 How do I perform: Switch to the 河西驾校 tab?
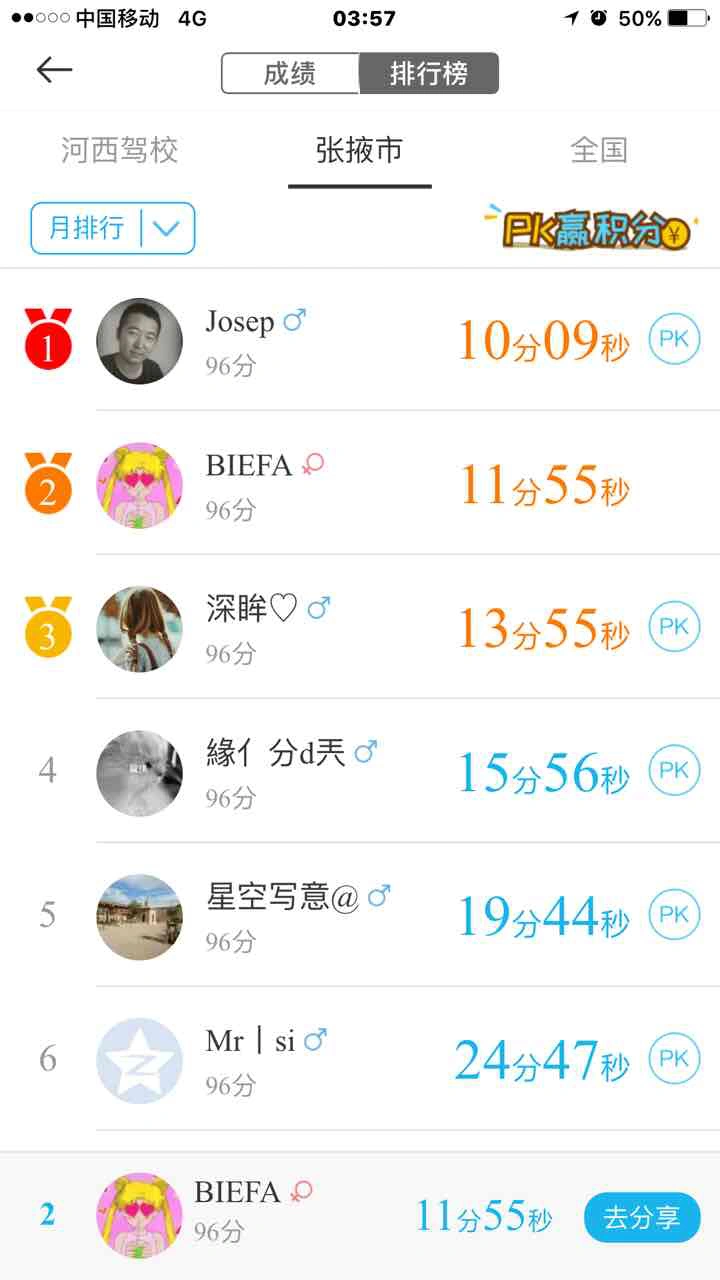coord(120,151)
